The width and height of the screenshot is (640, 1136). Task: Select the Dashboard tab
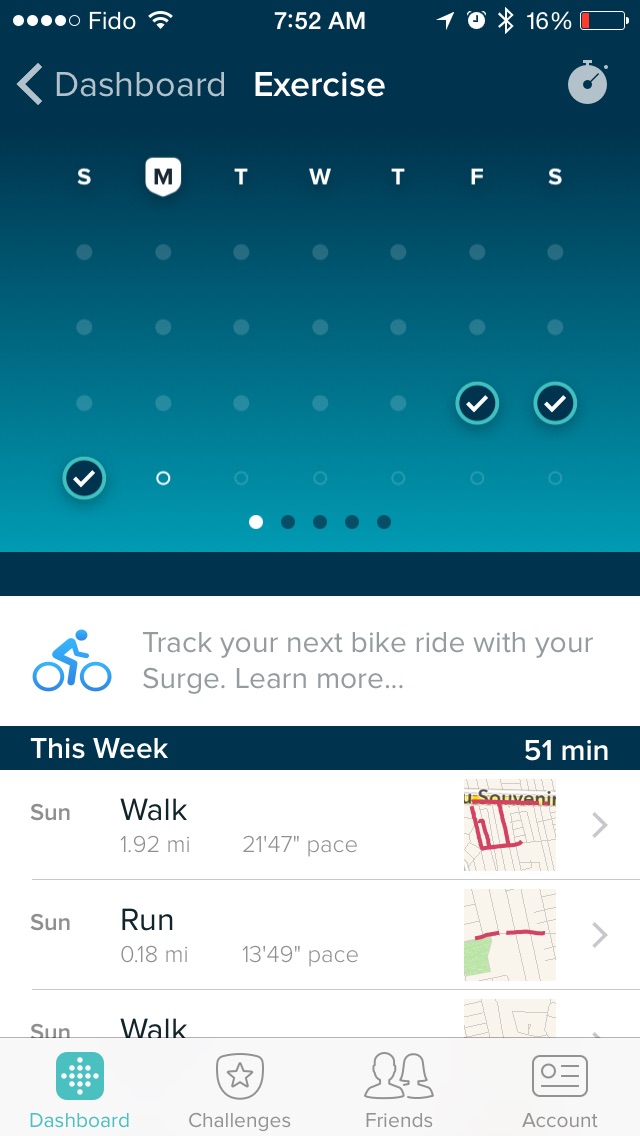[x=80, y=1090]
